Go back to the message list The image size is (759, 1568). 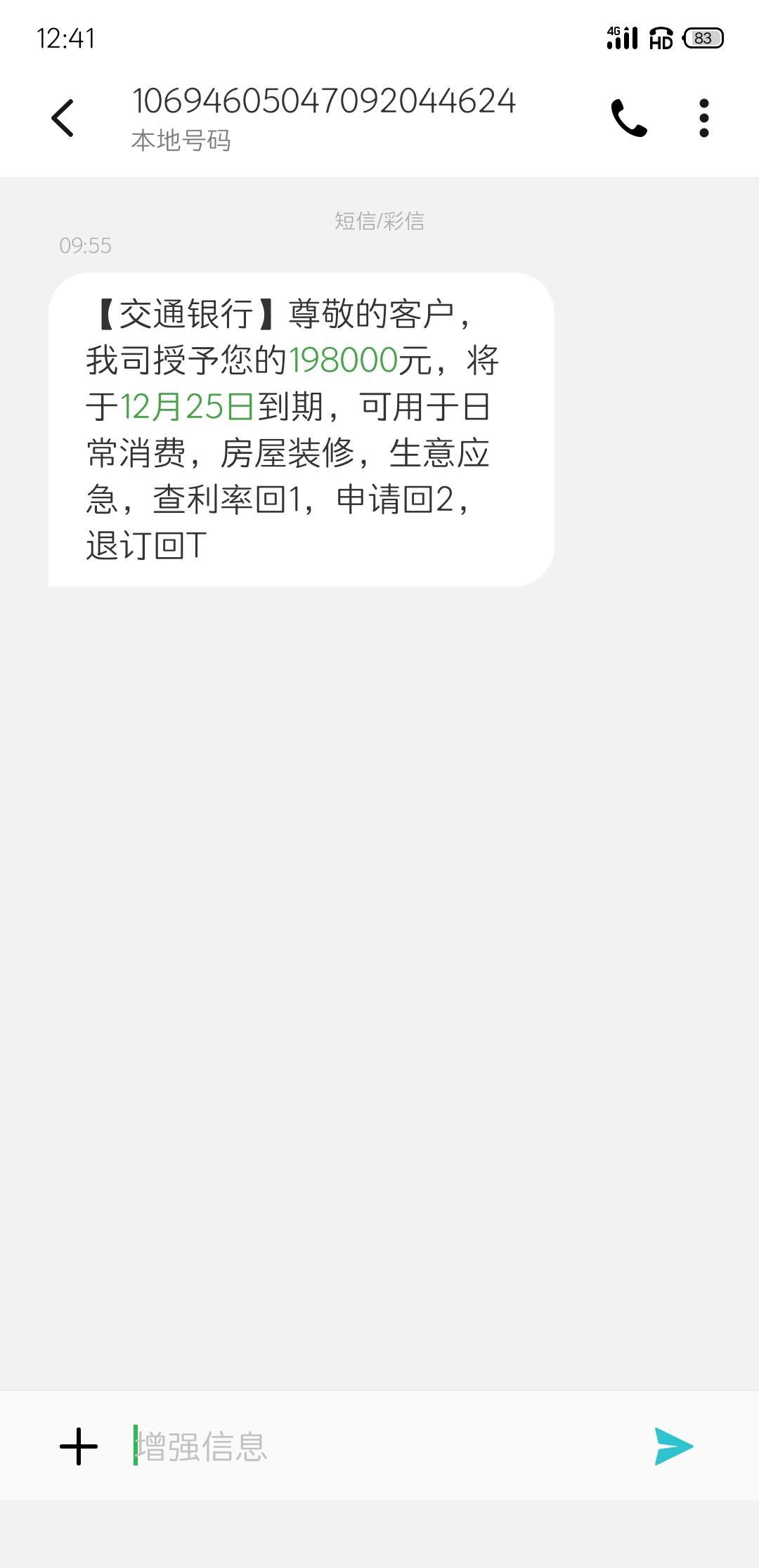pyautogui.click(x=63, y=118)
